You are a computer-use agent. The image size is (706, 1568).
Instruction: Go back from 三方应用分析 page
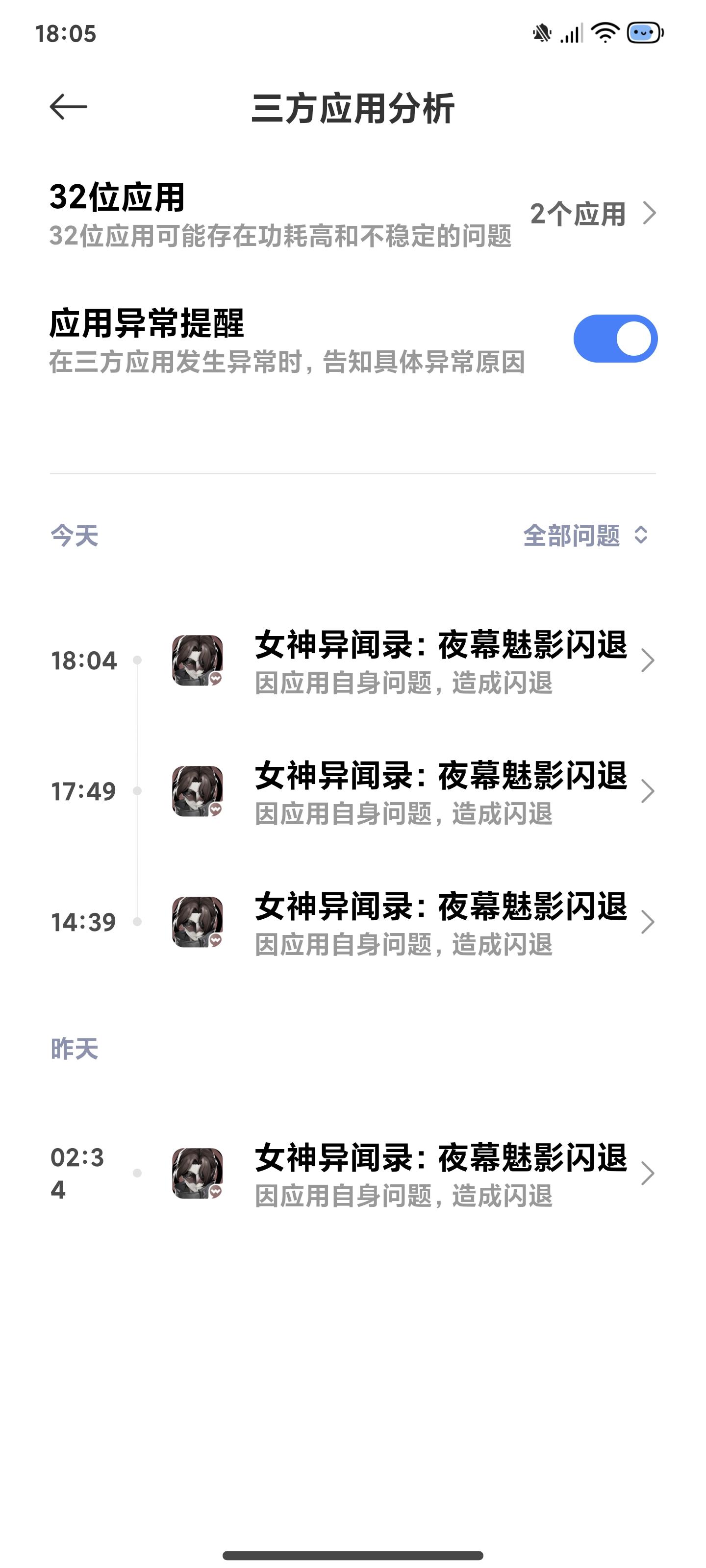click(68, 107)
